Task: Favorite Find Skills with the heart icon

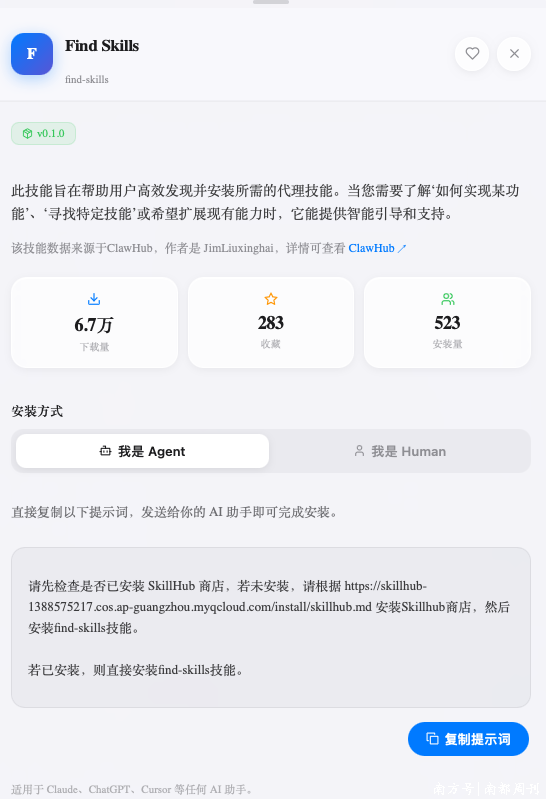Action: pos(472,54)
